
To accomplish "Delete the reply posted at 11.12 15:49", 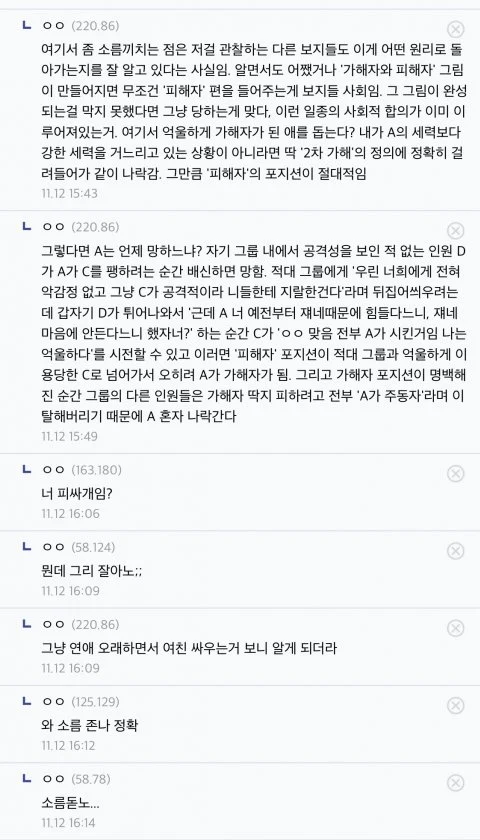I will click(455, 230).
